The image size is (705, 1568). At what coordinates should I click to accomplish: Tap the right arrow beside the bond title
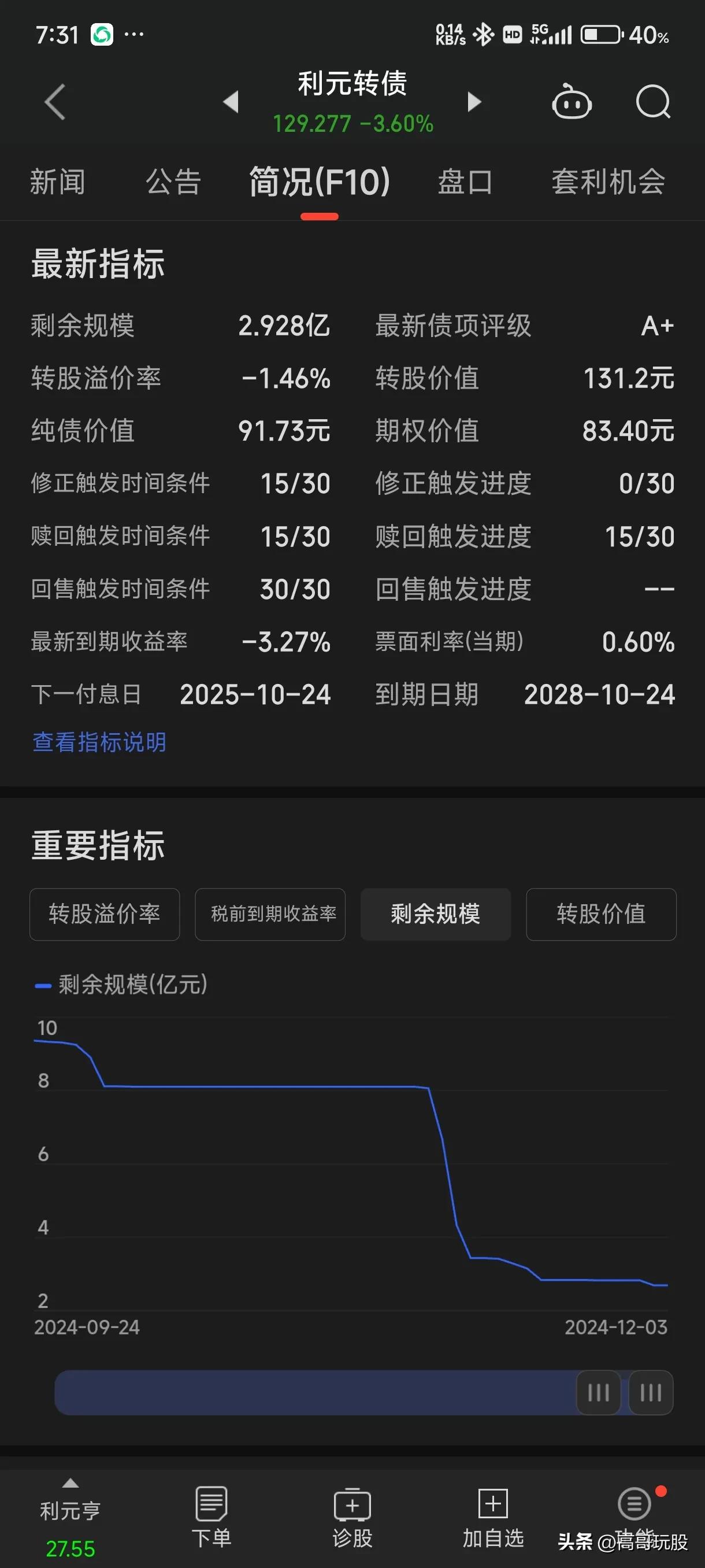click(474, 102)
